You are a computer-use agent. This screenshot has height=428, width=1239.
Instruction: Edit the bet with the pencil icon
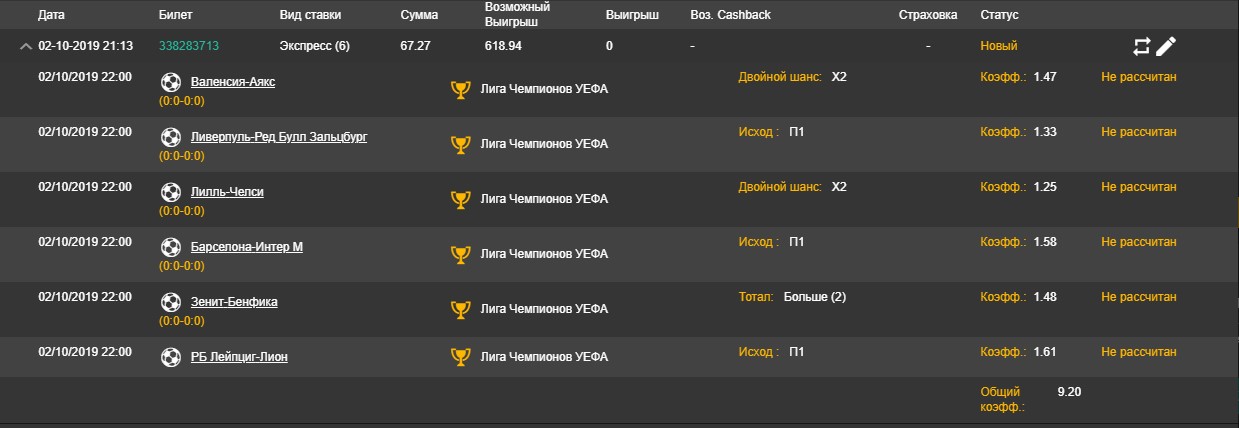[1166, 46]
